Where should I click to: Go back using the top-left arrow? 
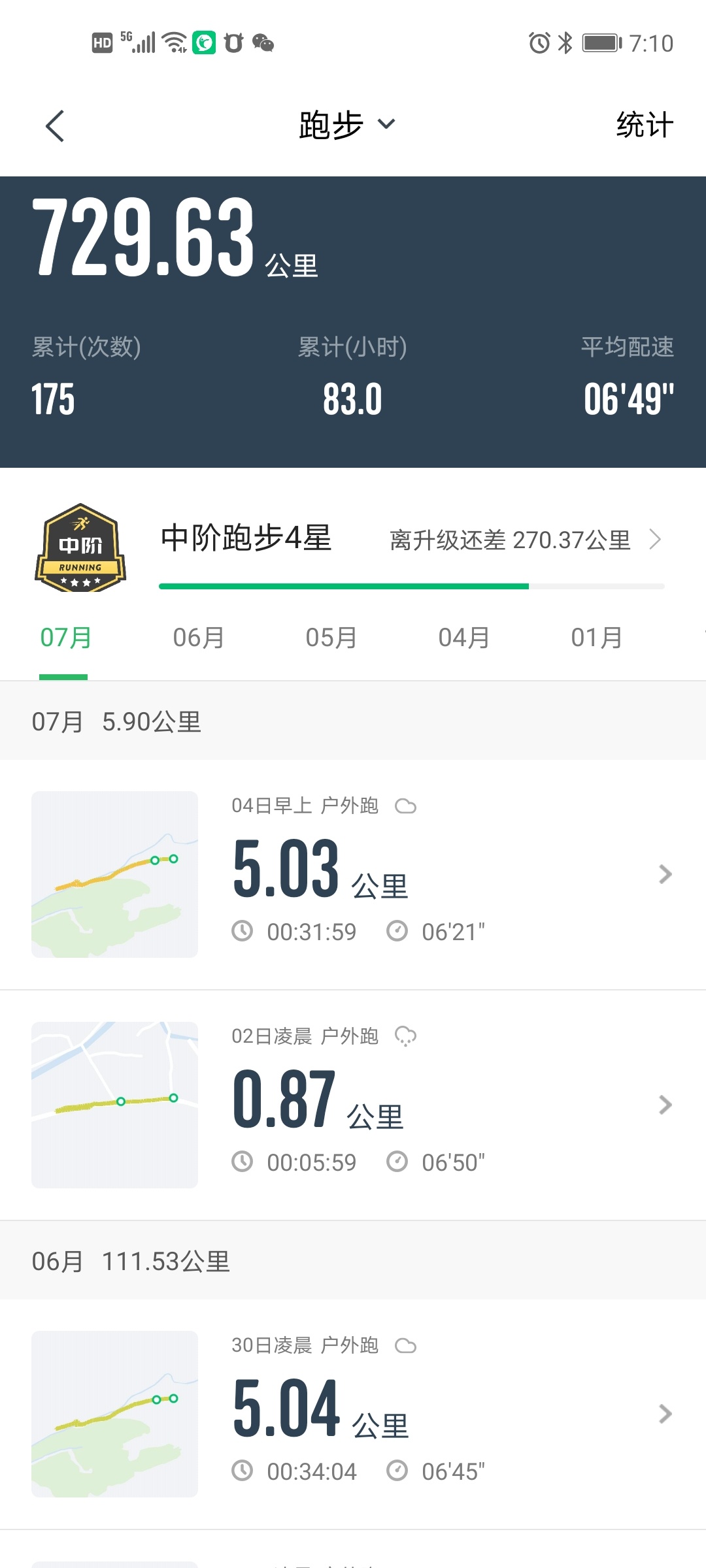coord(56,125)
